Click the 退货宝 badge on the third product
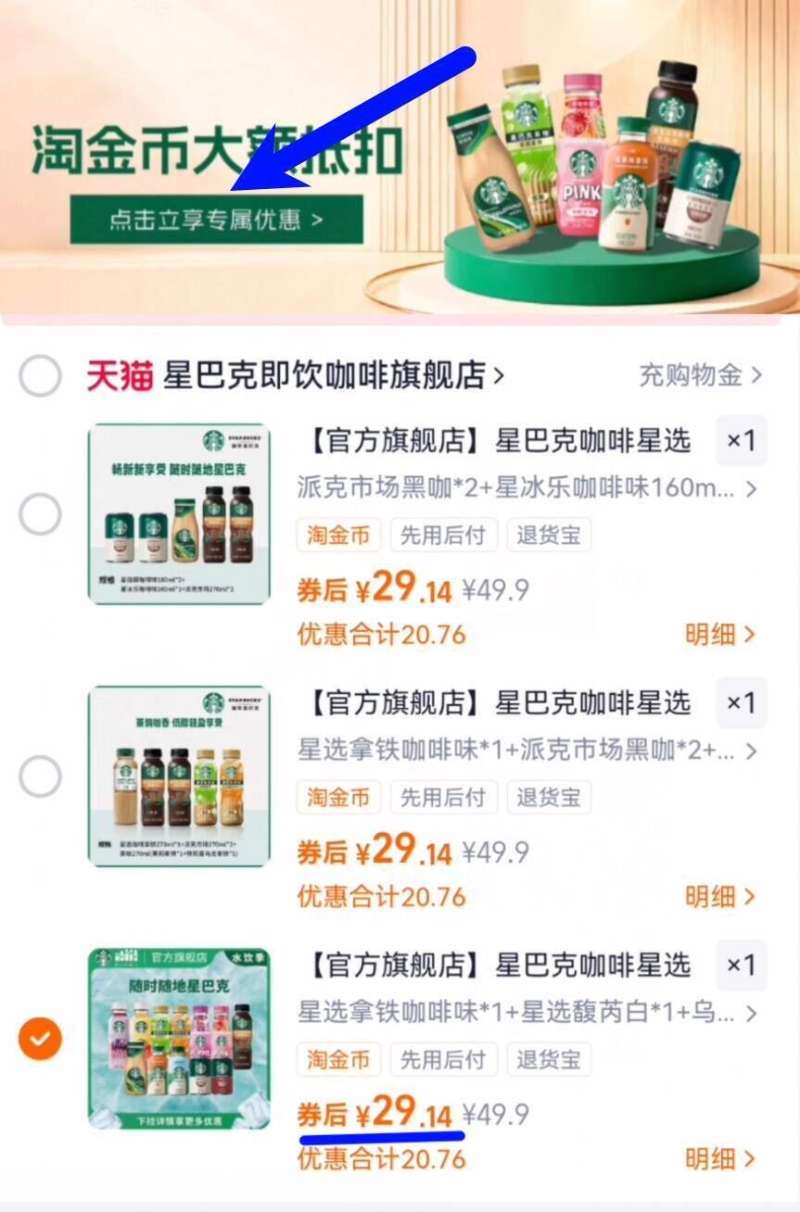 click(x=549, y=1060)
